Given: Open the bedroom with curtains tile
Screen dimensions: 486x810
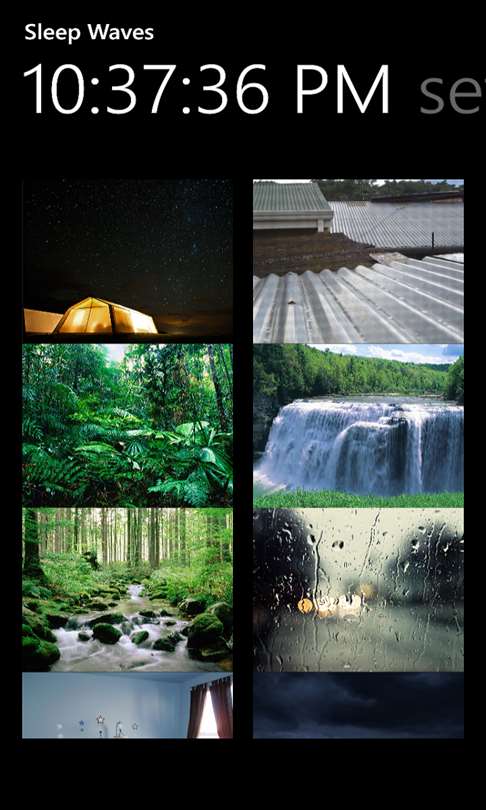Looking at the screenshot, I should coord(127,705).
